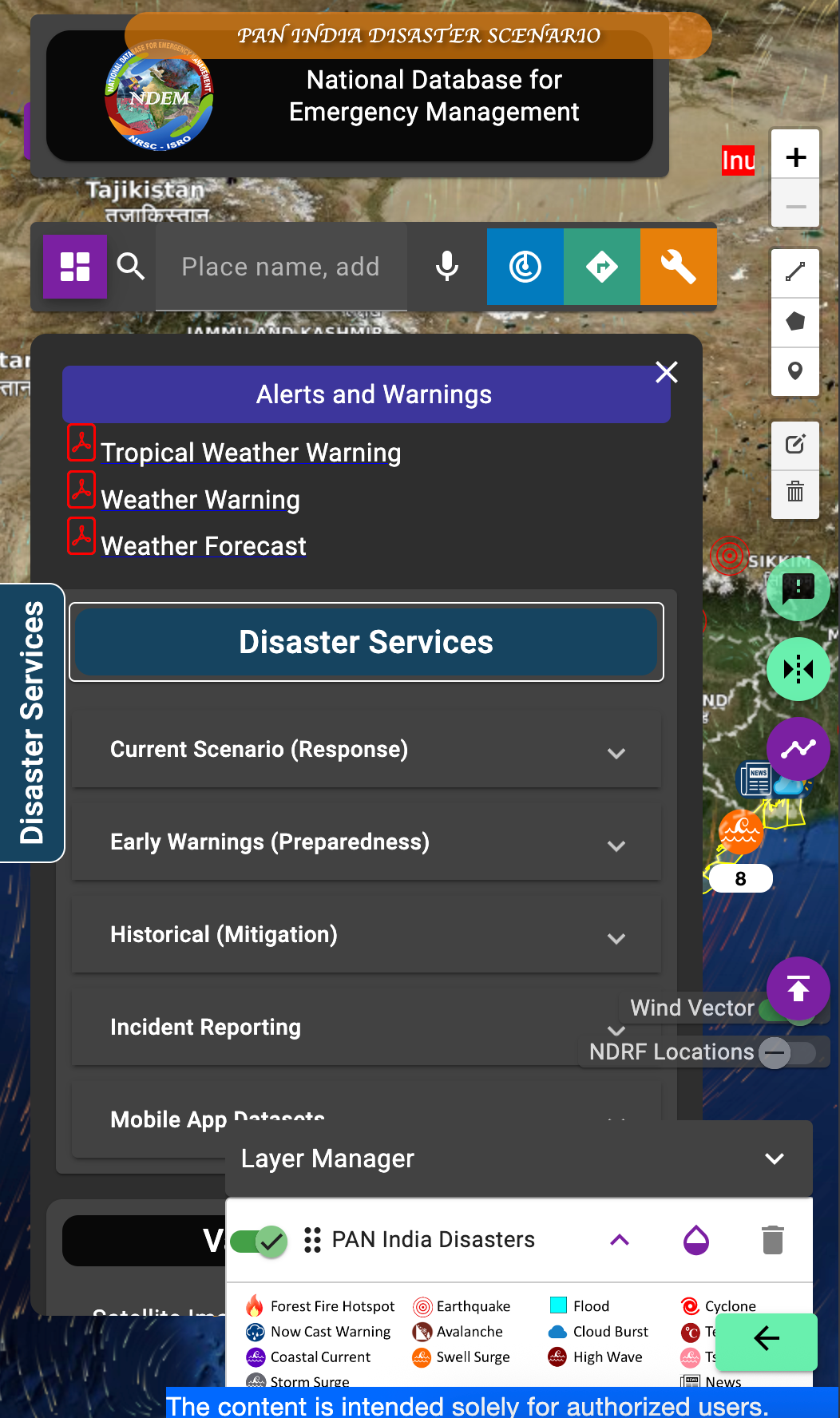This screenshot has height=1418, width=840.
Task: Close the Alerts and Warnings panel
Action: click(x=666, y=372)
